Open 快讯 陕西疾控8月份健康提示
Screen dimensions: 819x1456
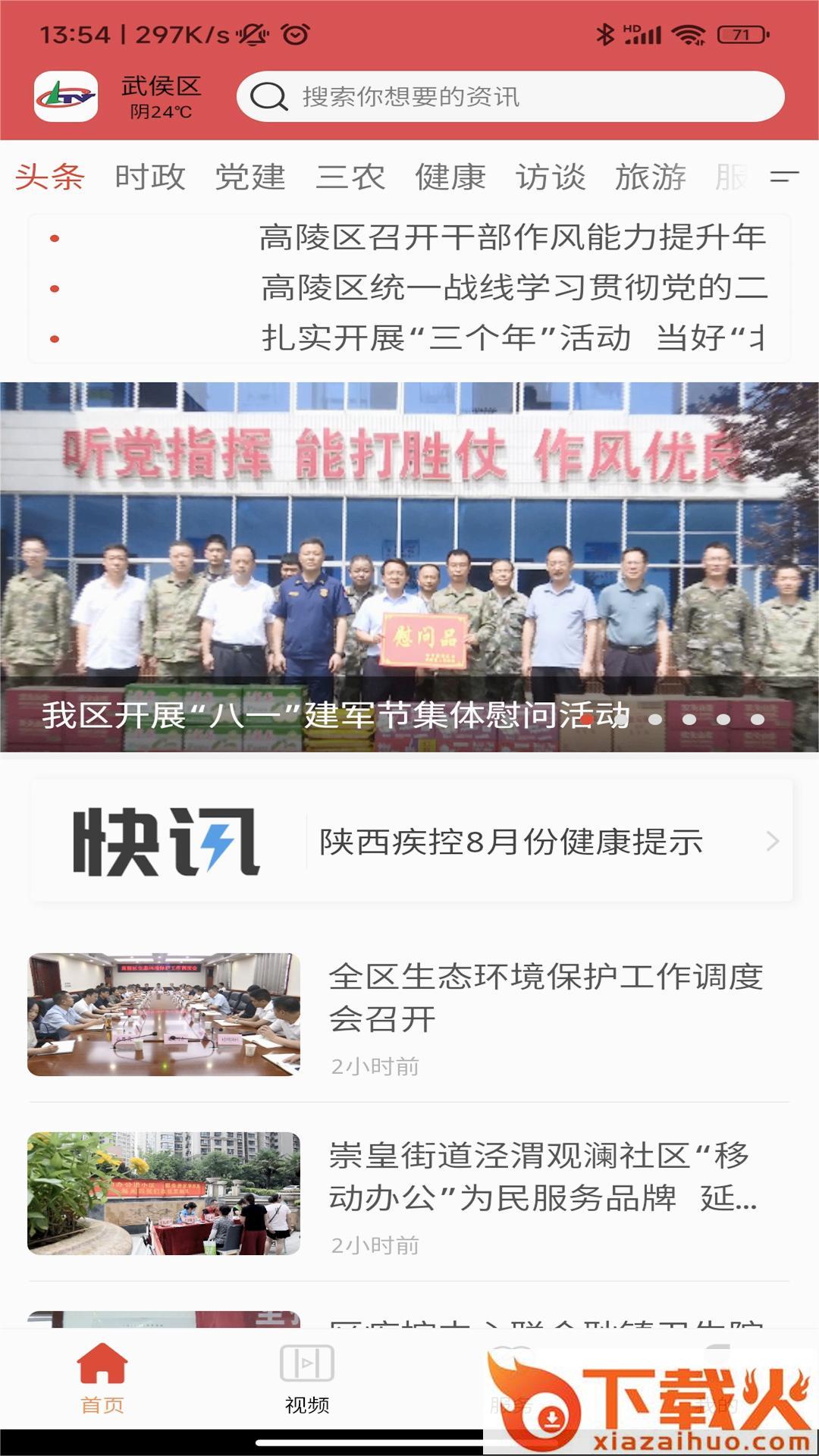point(511,842)
